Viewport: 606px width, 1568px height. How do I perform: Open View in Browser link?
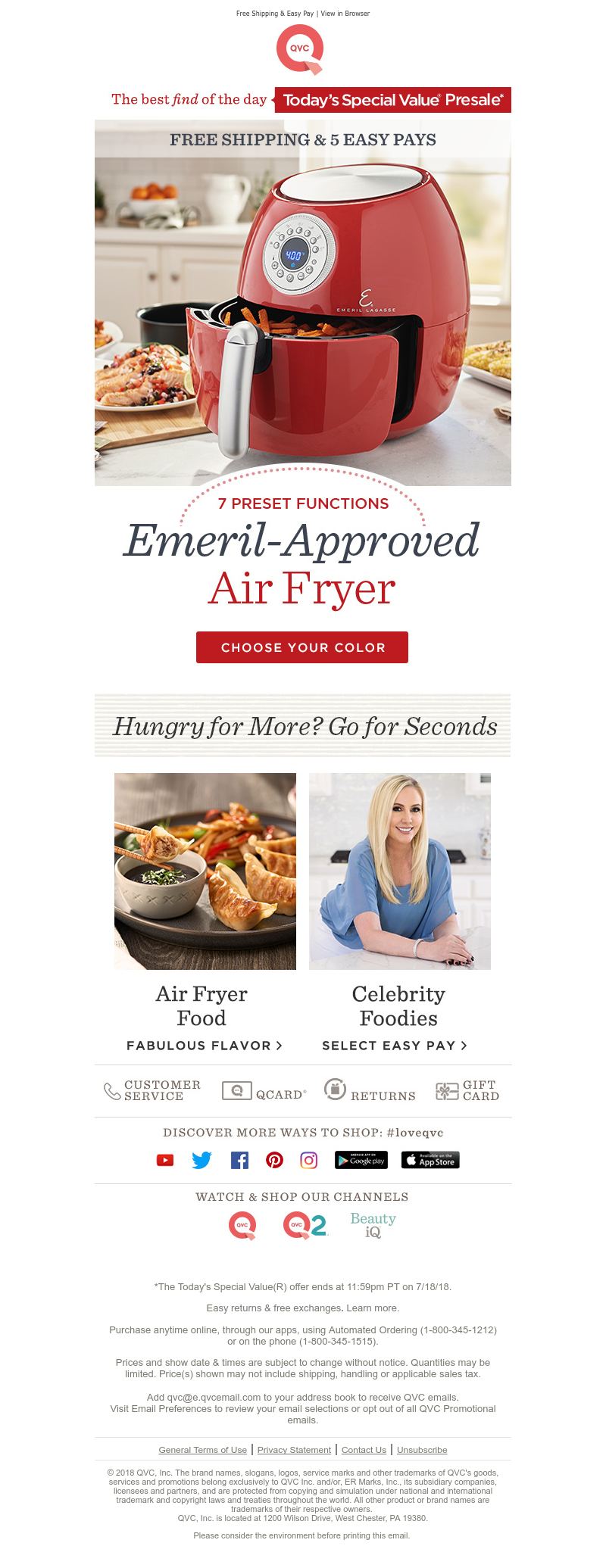345,14
